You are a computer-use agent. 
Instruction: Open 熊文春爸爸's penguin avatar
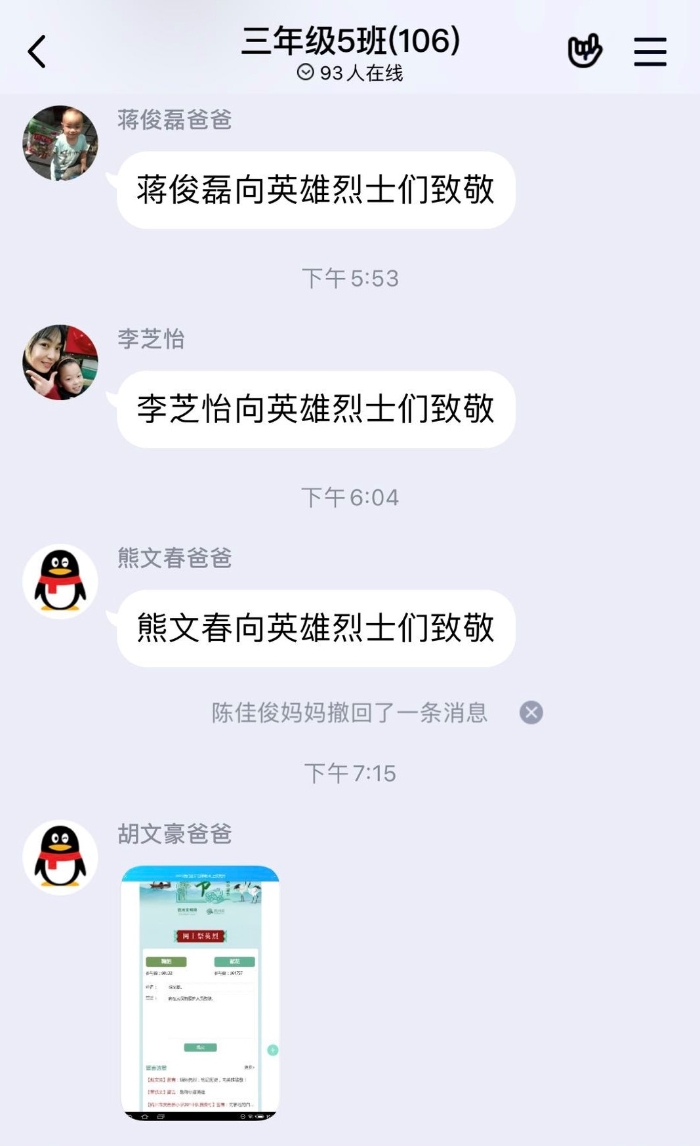[60, 581]
